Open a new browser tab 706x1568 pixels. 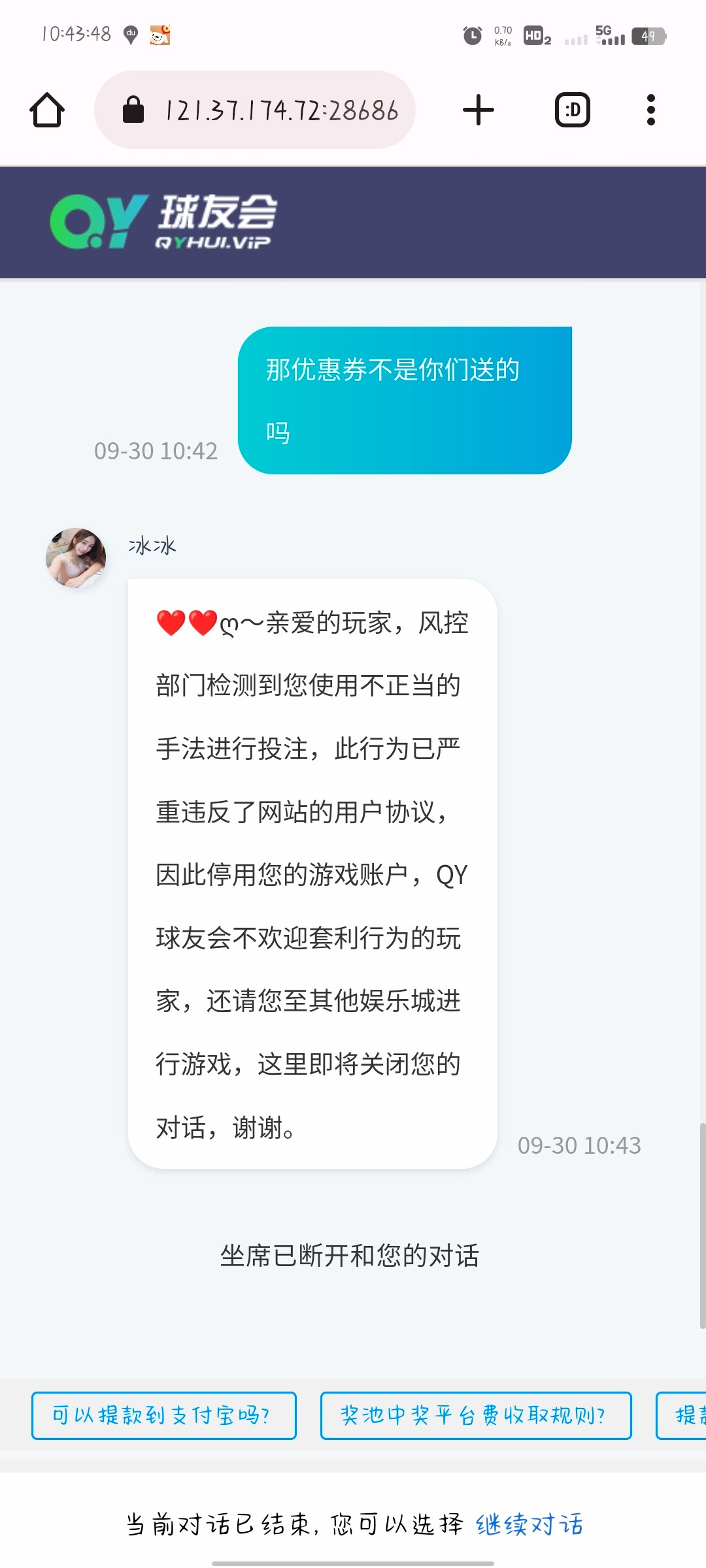pyautogui.click(x=478, y=110)
